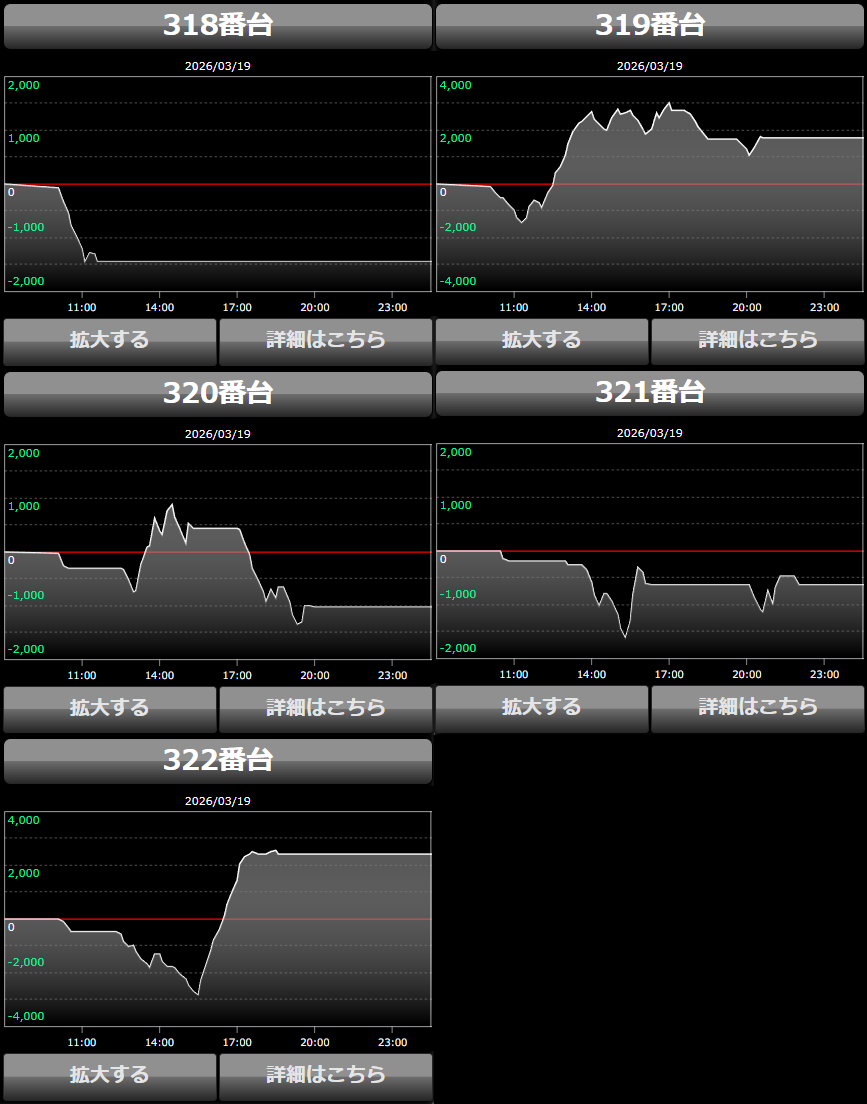Viewport: 867px width, 1104px height.
Task: Open 詳細はこちら for 321番台
Action: coord(758,708)
